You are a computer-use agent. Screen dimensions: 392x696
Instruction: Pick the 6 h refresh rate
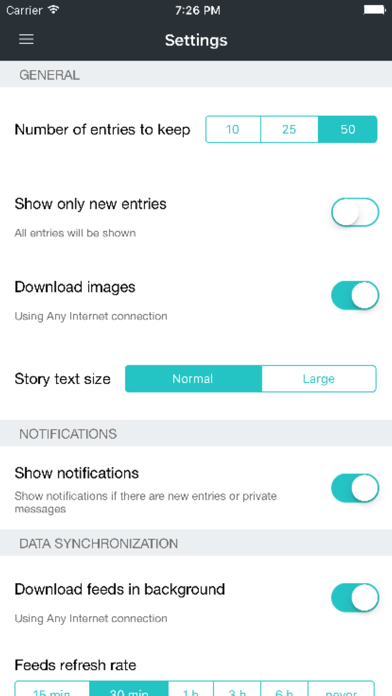[x=284, y=689]
